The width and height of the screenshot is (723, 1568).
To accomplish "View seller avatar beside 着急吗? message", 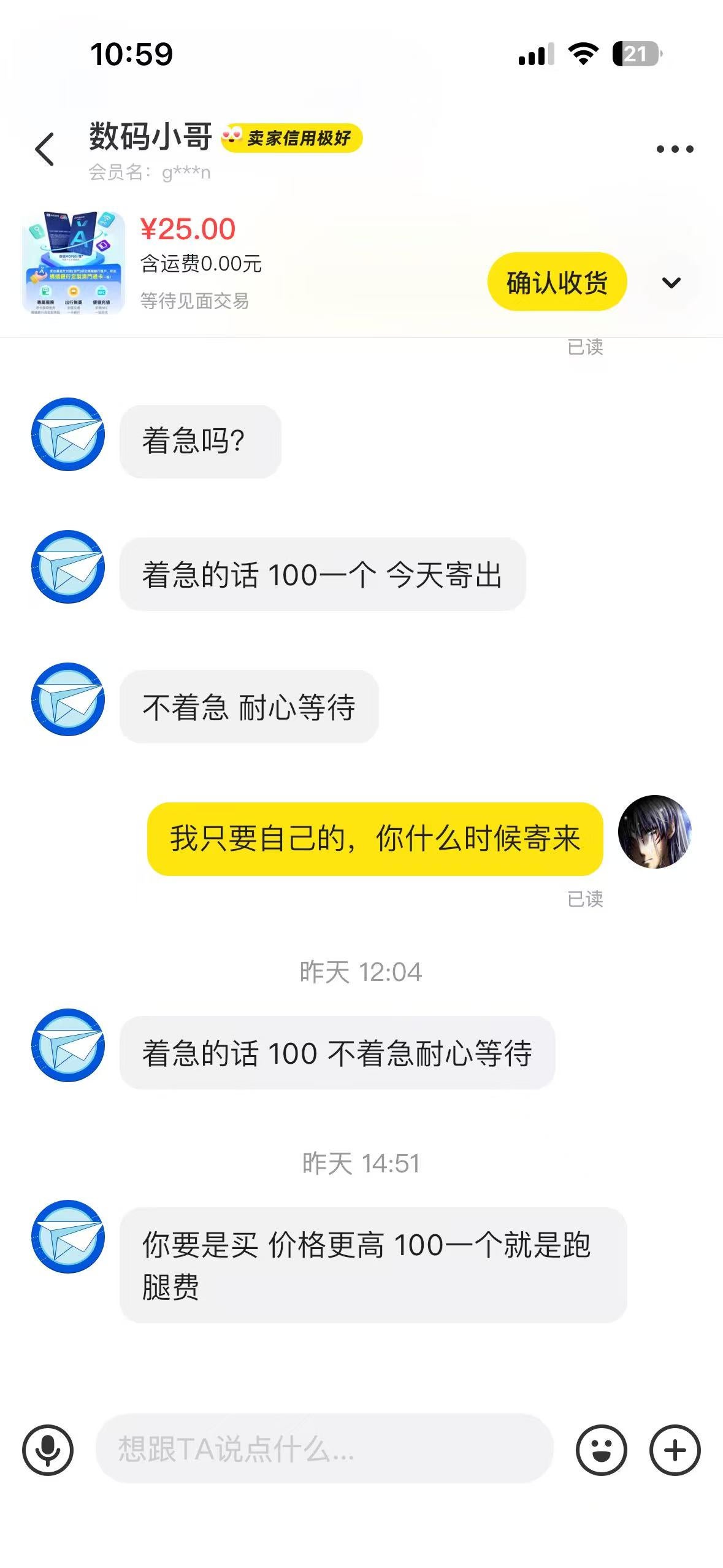I will click(x=68, y=434).
